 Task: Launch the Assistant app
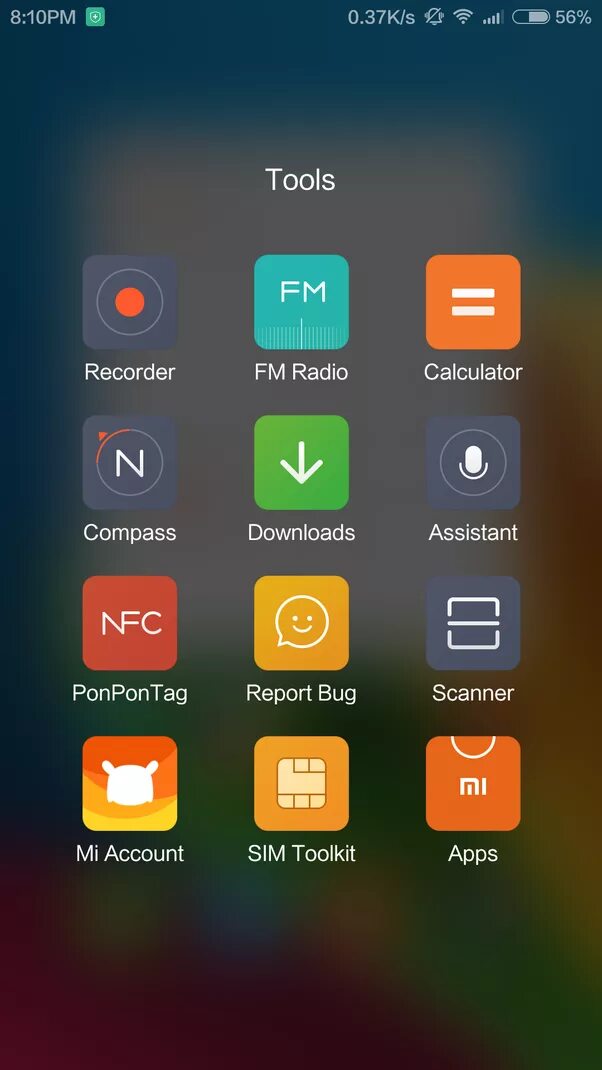[473, 463]
